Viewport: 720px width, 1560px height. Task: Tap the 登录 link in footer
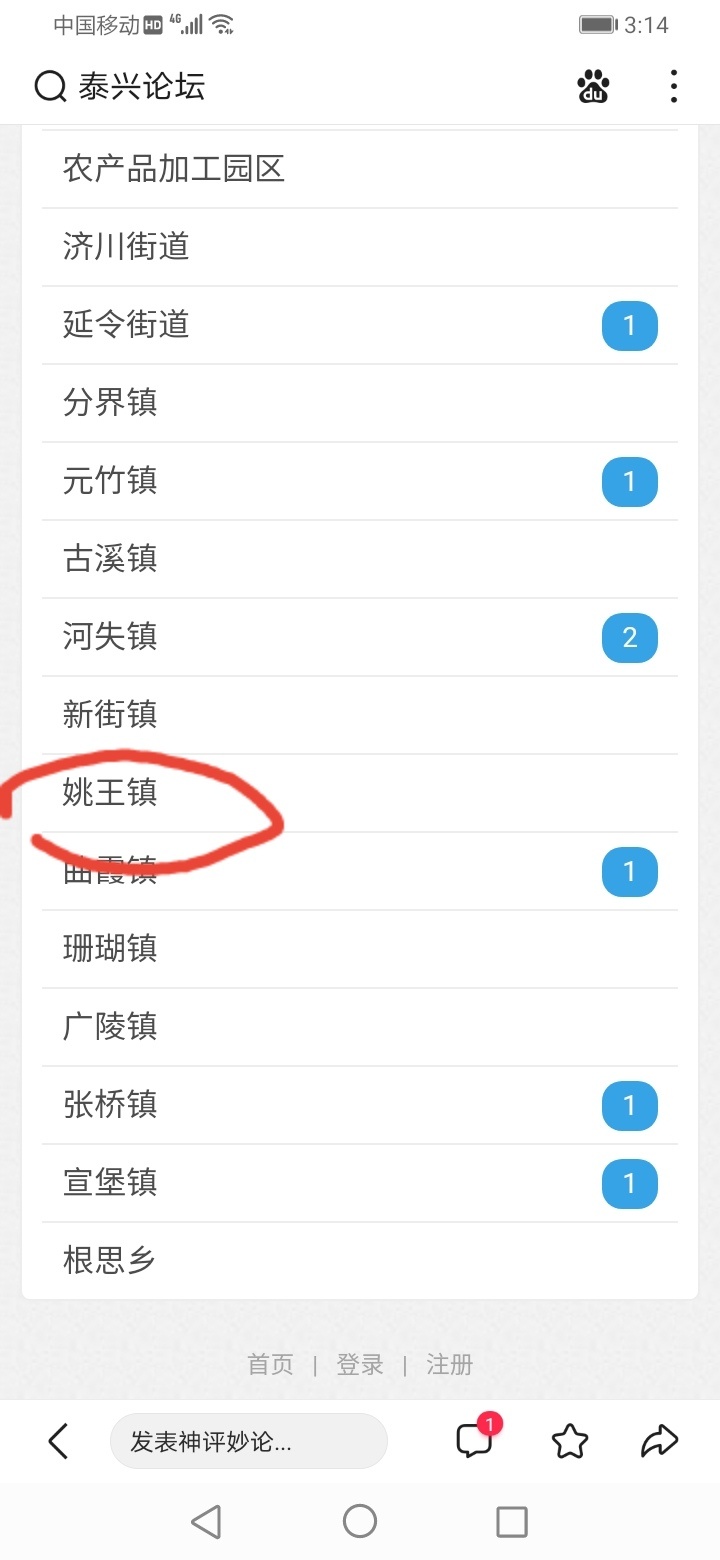click(360, 1364)
